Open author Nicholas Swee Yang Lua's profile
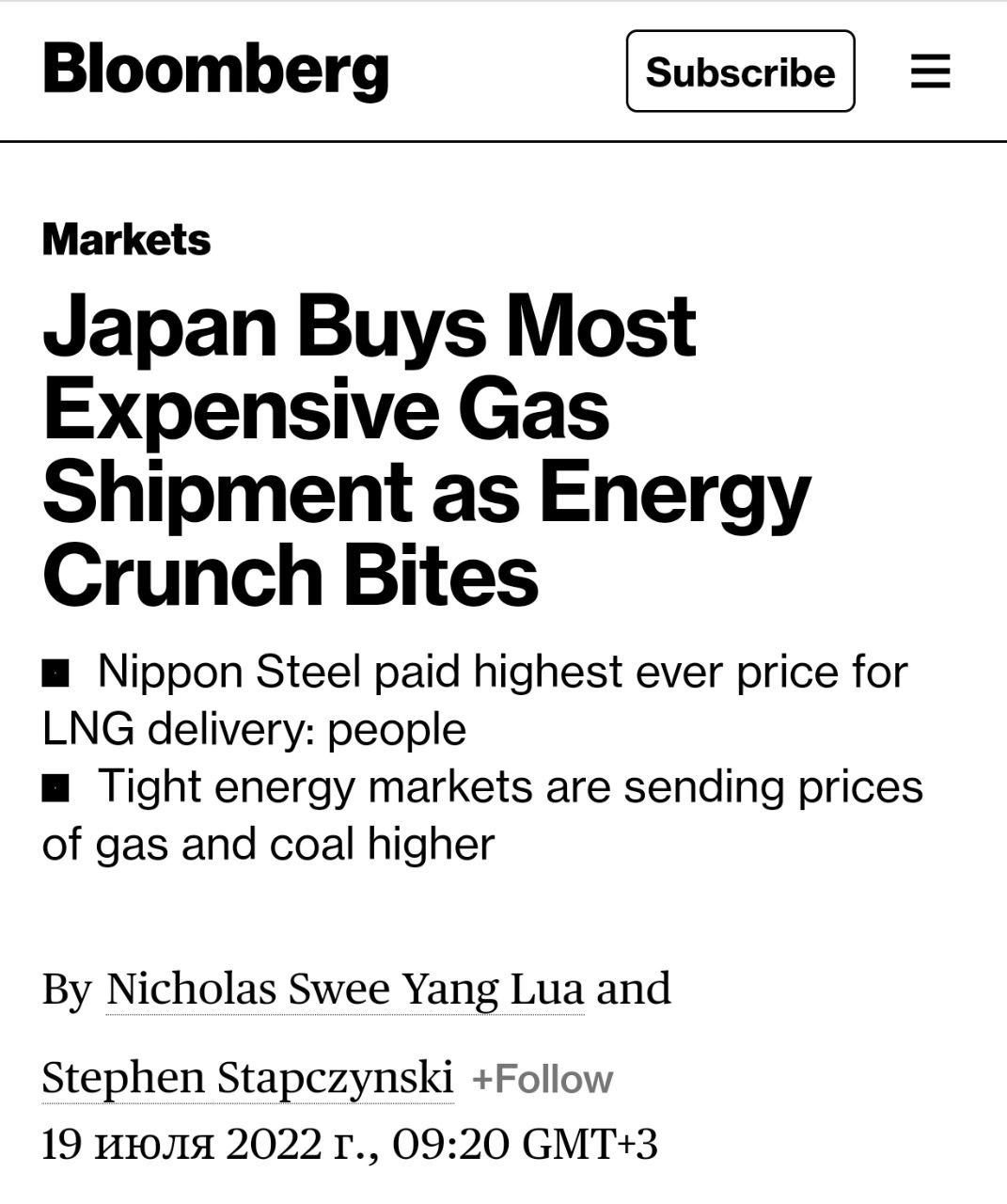The image size is (1007, 1204). pos(344,990)
